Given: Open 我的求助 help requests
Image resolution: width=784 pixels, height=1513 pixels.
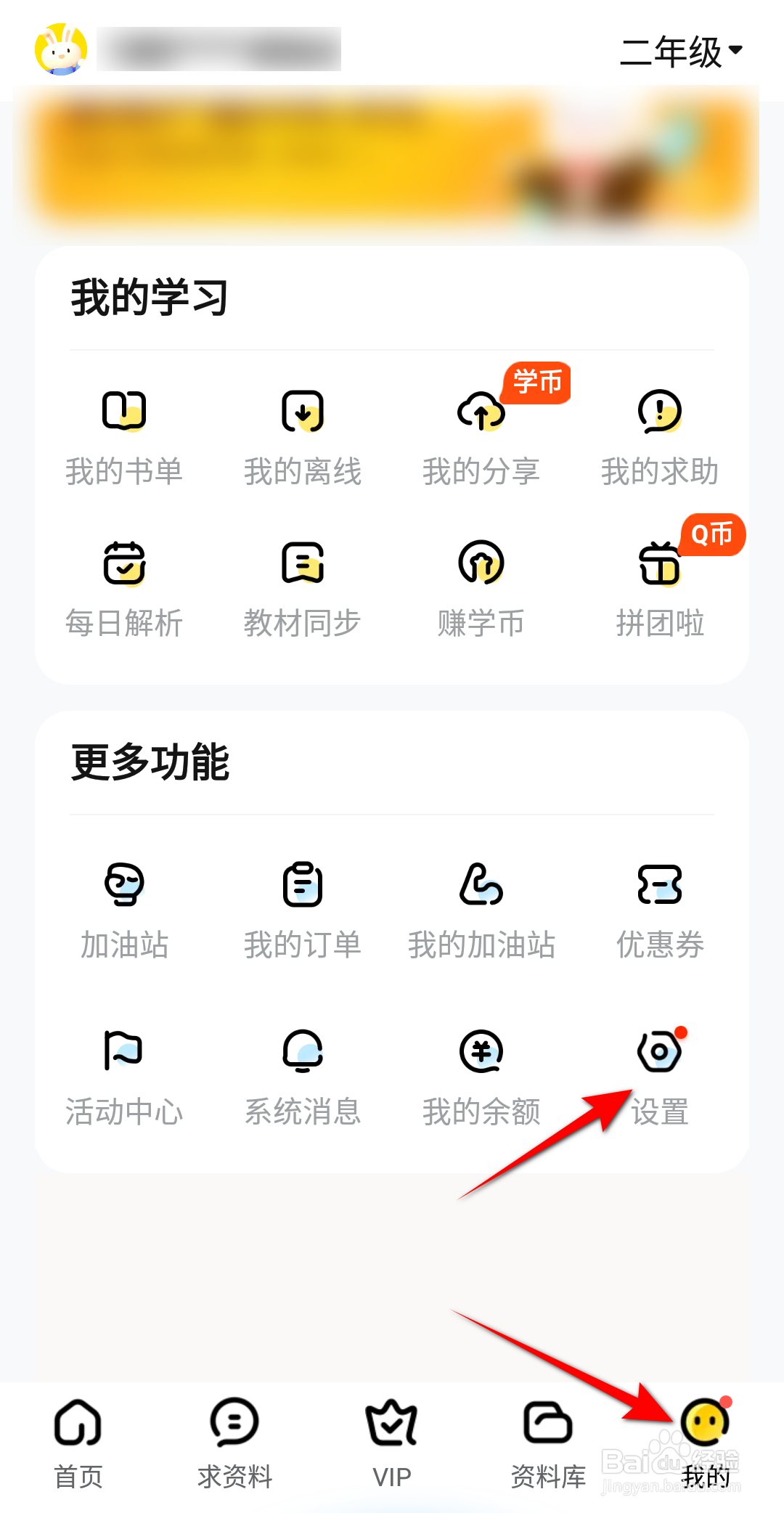Looking at the screenshot, I should (x=660, y=436).
